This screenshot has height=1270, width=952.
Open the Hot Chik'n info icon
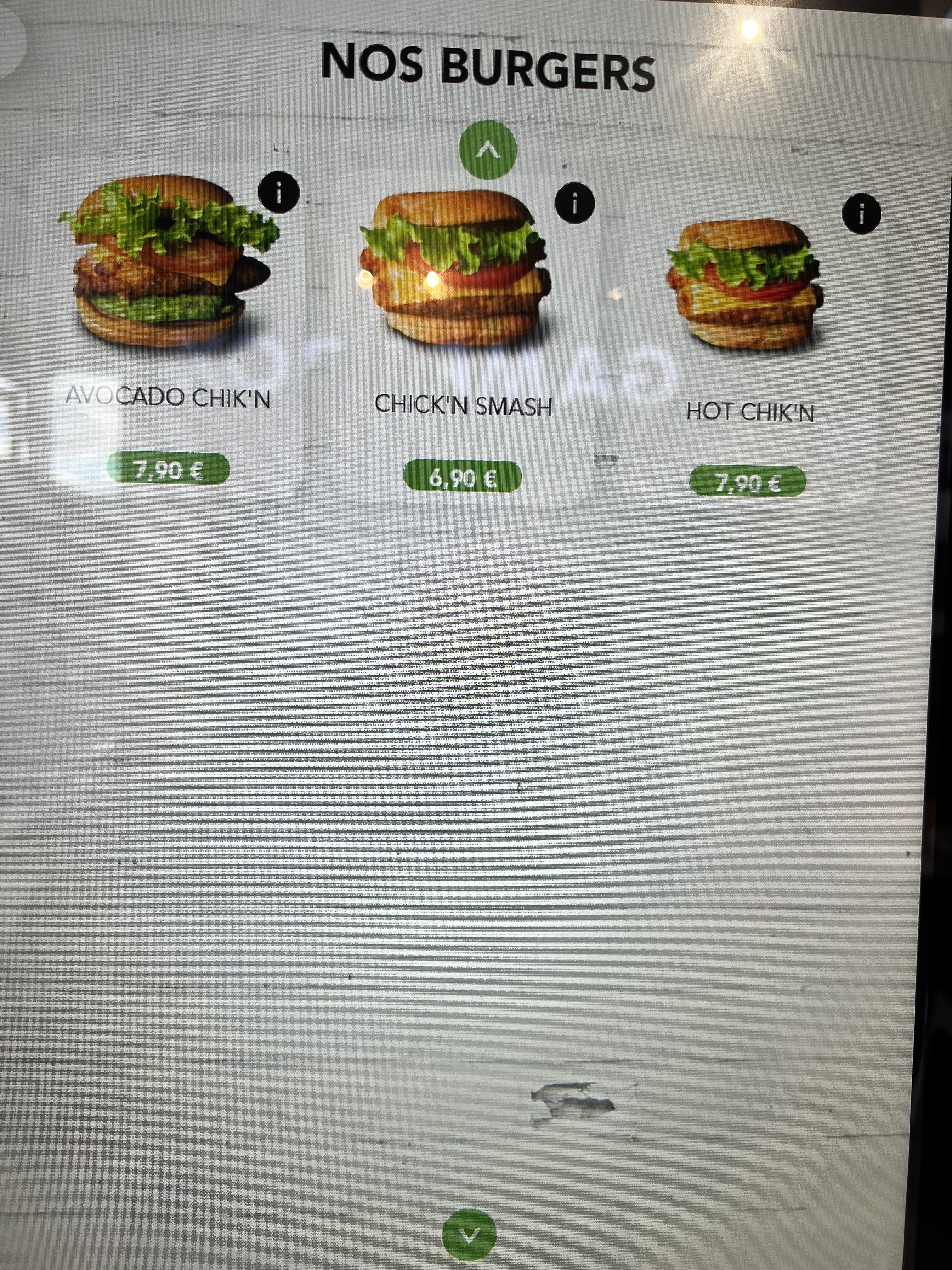coord(861,214)
